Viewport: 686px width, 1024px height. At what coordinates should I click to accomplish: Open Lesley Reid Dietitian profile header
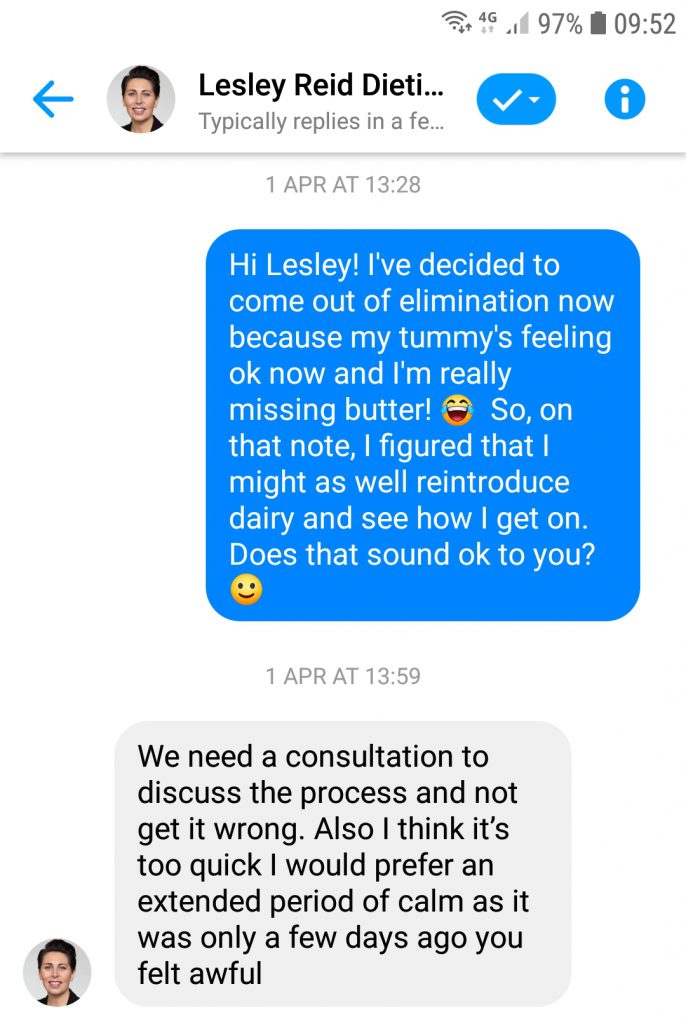point(320,100)
